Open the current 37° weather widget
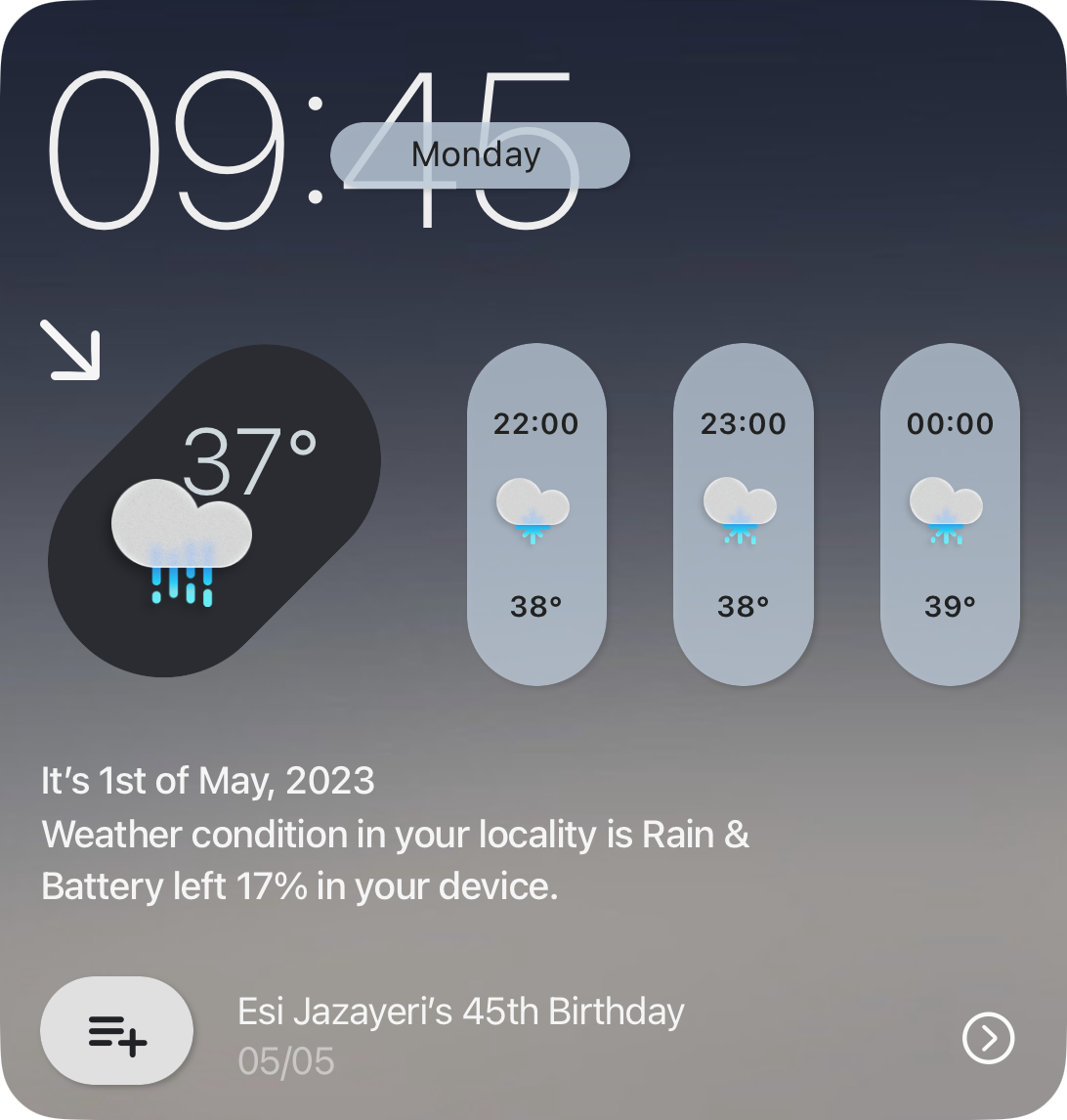1067x1120 pixels. (214, 510)
